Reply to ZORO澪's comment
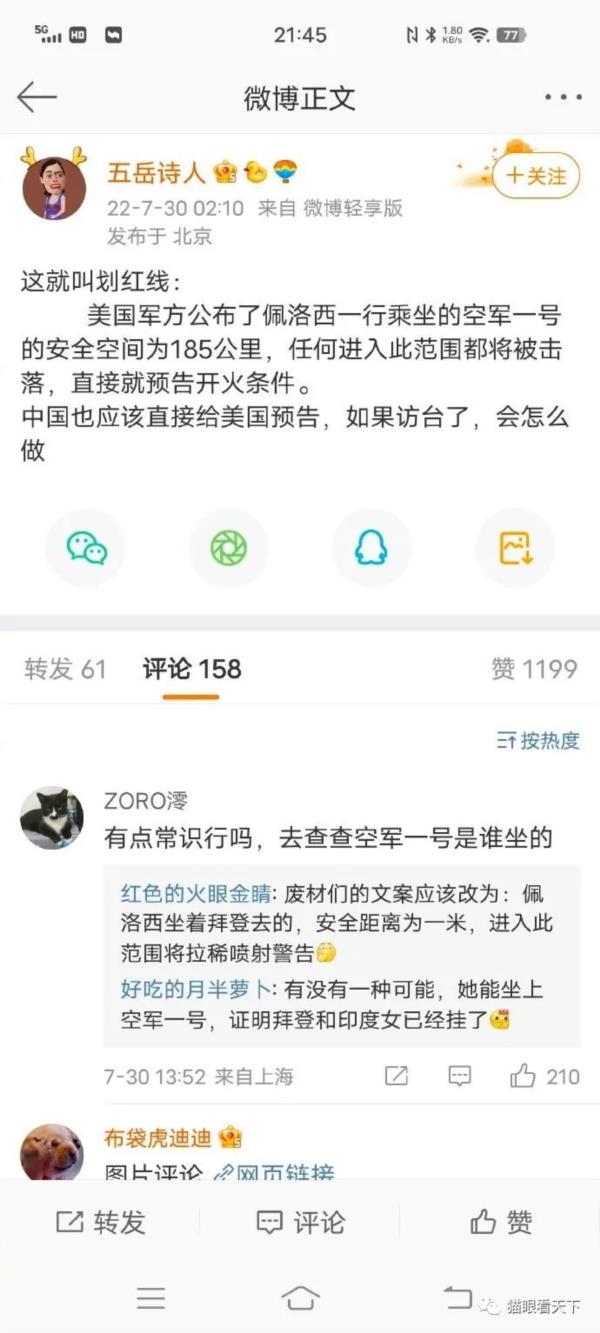The height and width of the screenshot is (1333, 600). tap(459, 1076)
